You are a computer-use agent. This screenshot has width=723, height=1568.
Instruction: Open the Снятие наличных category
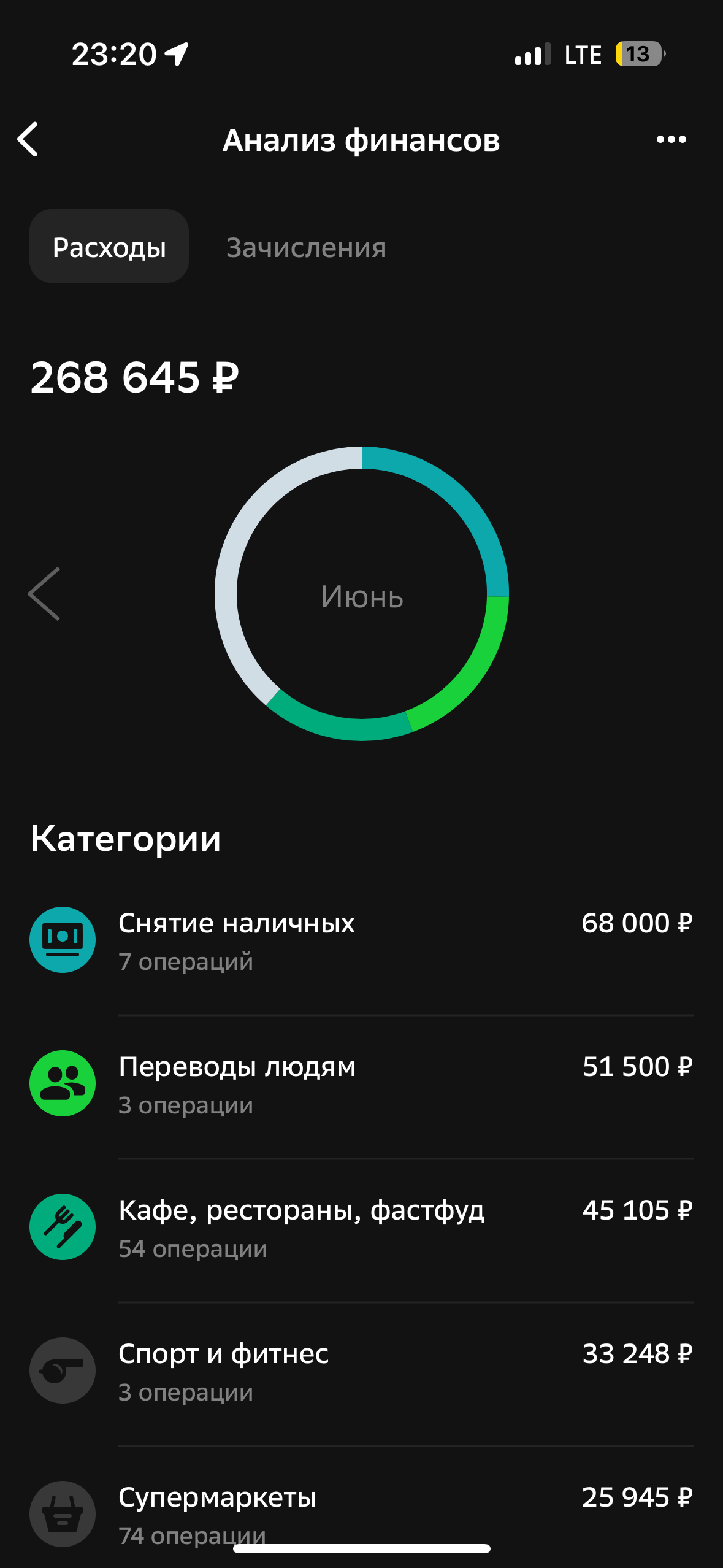click(362, 941)
